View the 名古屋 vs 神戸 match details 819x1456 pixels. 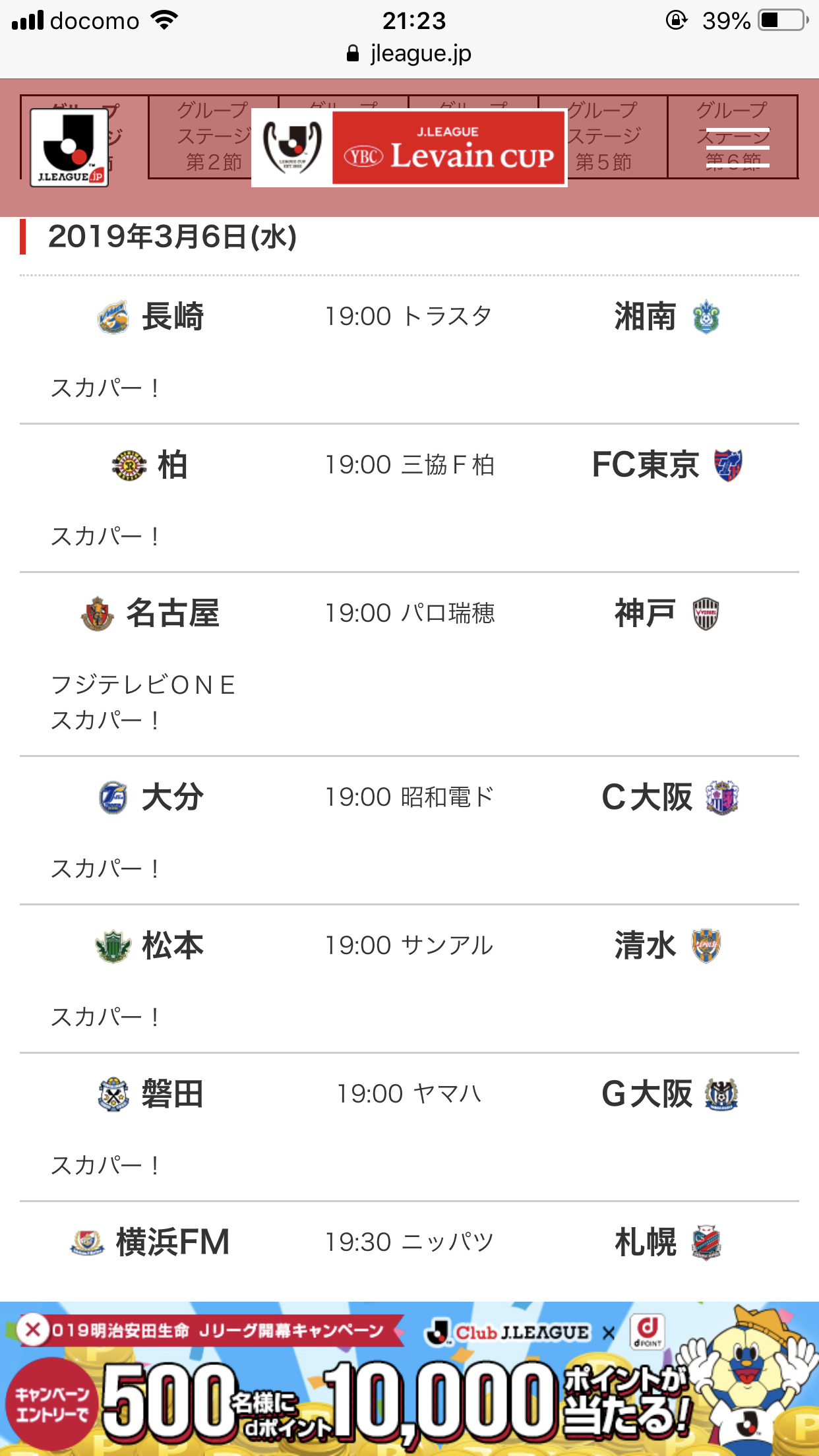click(409, 614)
